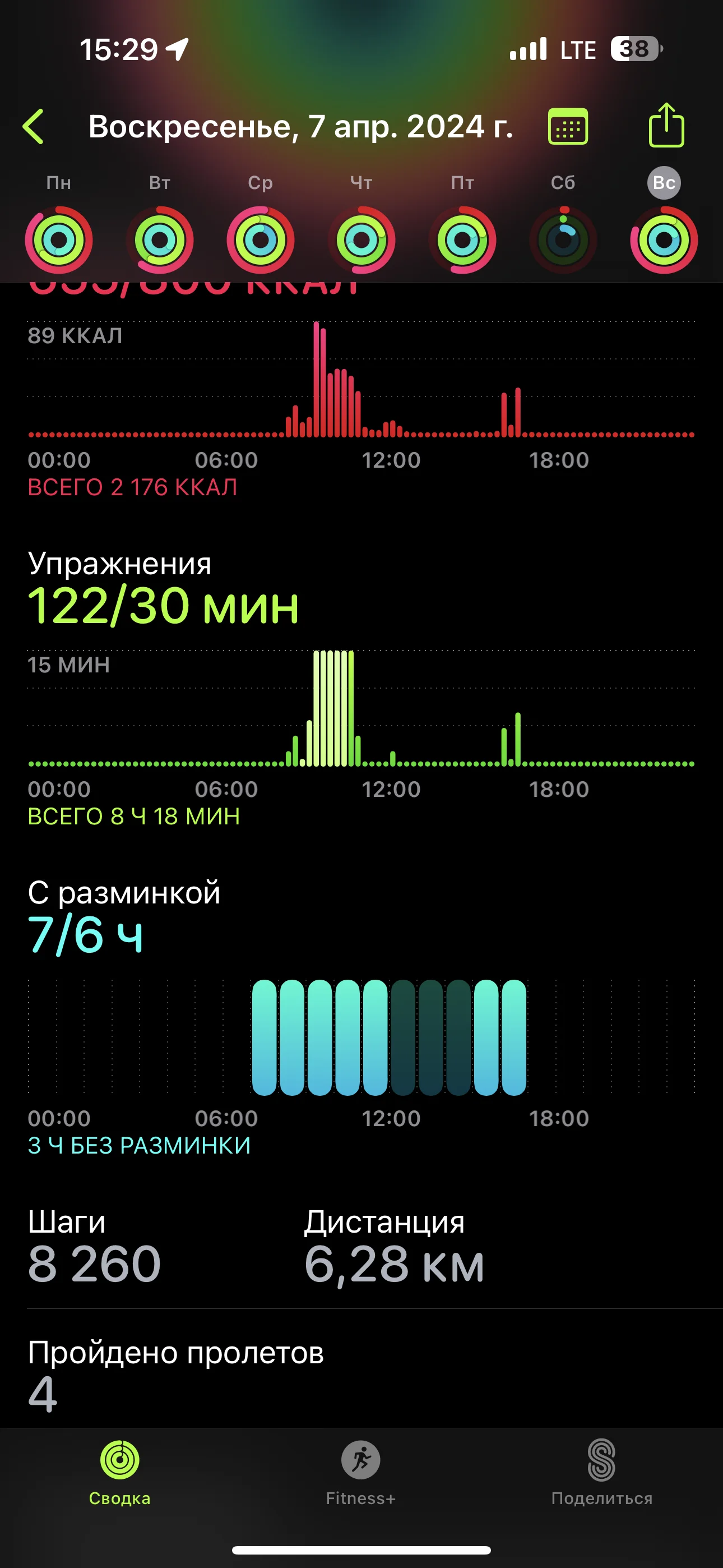
Task: View Wednesday's activity rings
Action: (x=261, y=240)
